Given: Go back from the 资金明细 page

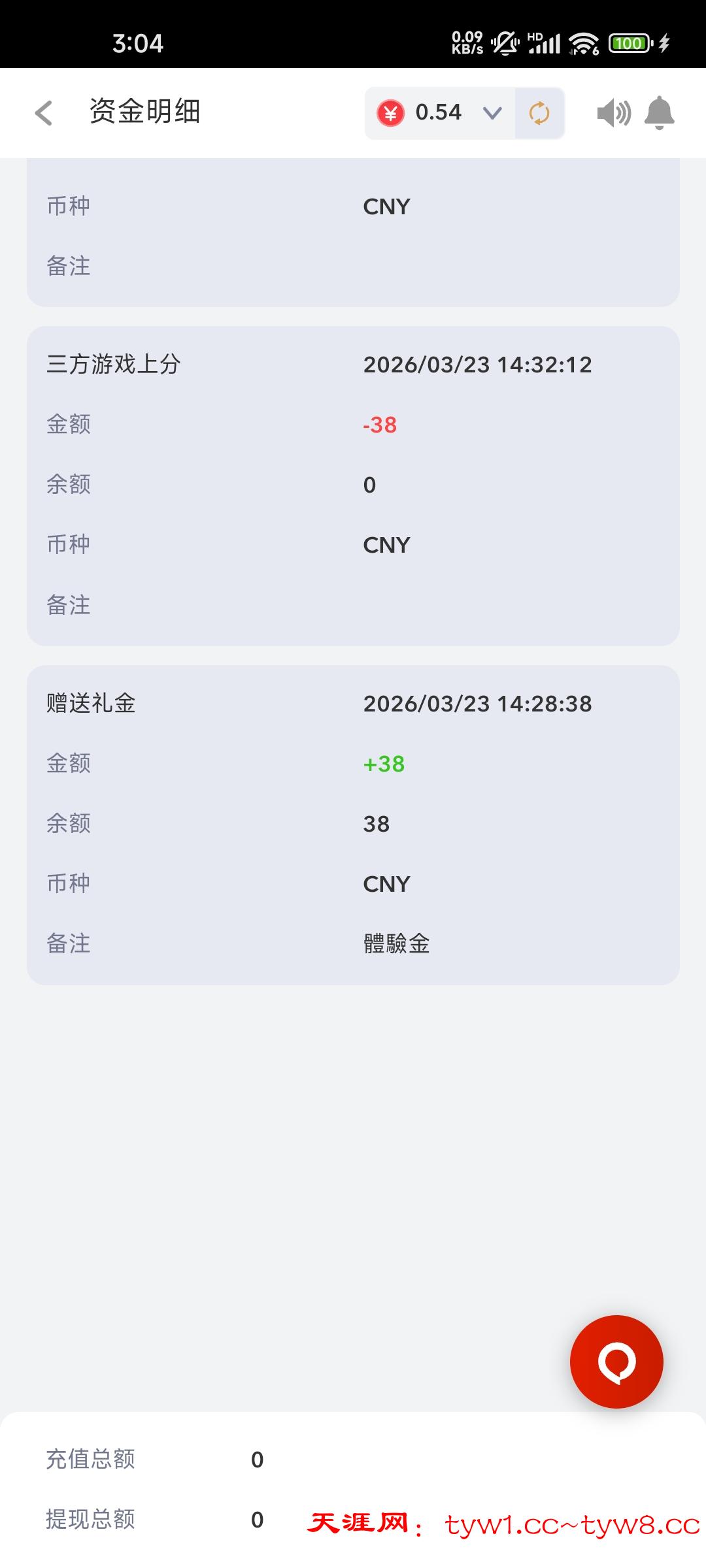Looking at the screenshot, I should point(44,113).
